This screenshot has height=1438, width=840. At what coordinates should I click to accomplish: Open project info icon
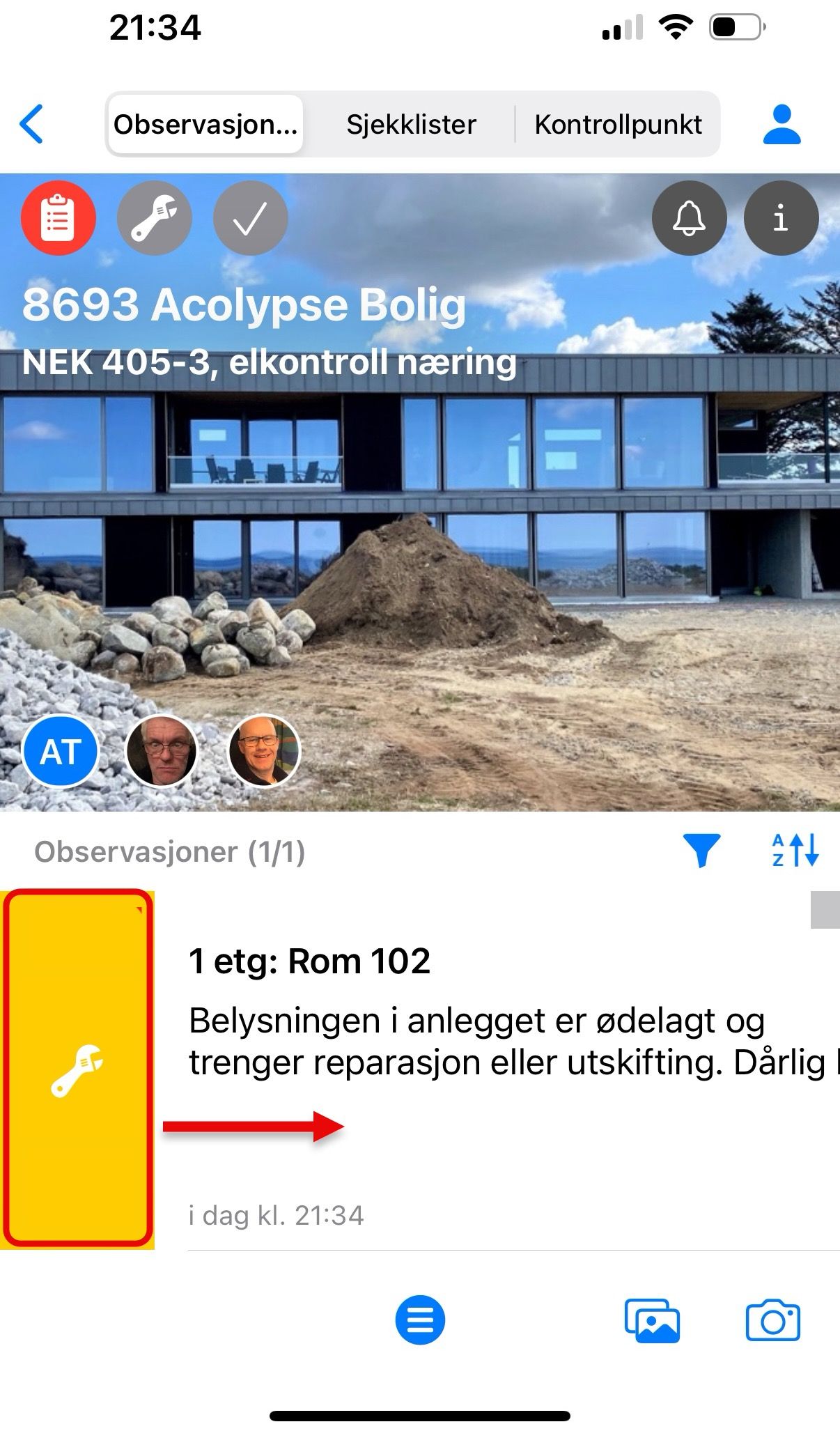(x=781, y=218)
